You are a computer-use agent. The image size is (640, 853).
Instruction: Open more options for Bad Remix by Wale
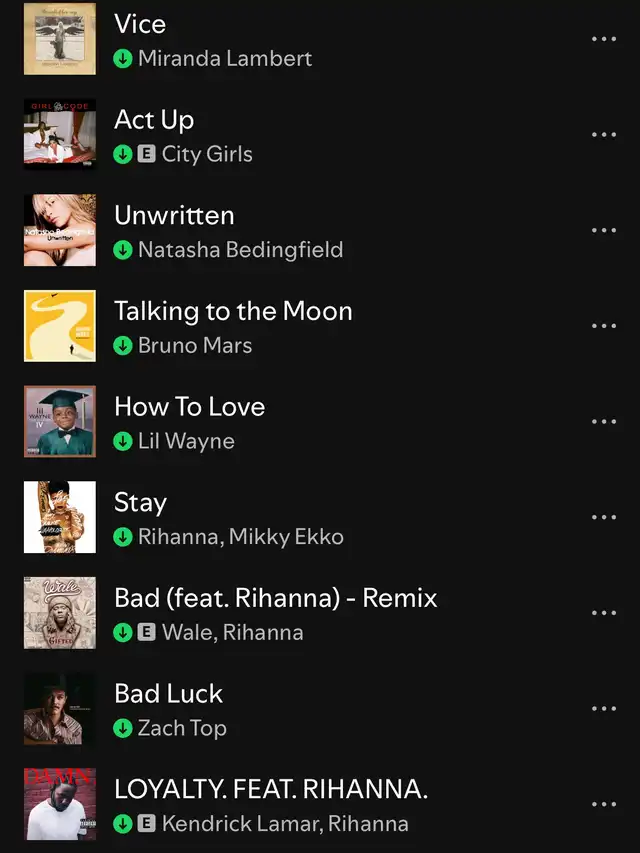604,613
